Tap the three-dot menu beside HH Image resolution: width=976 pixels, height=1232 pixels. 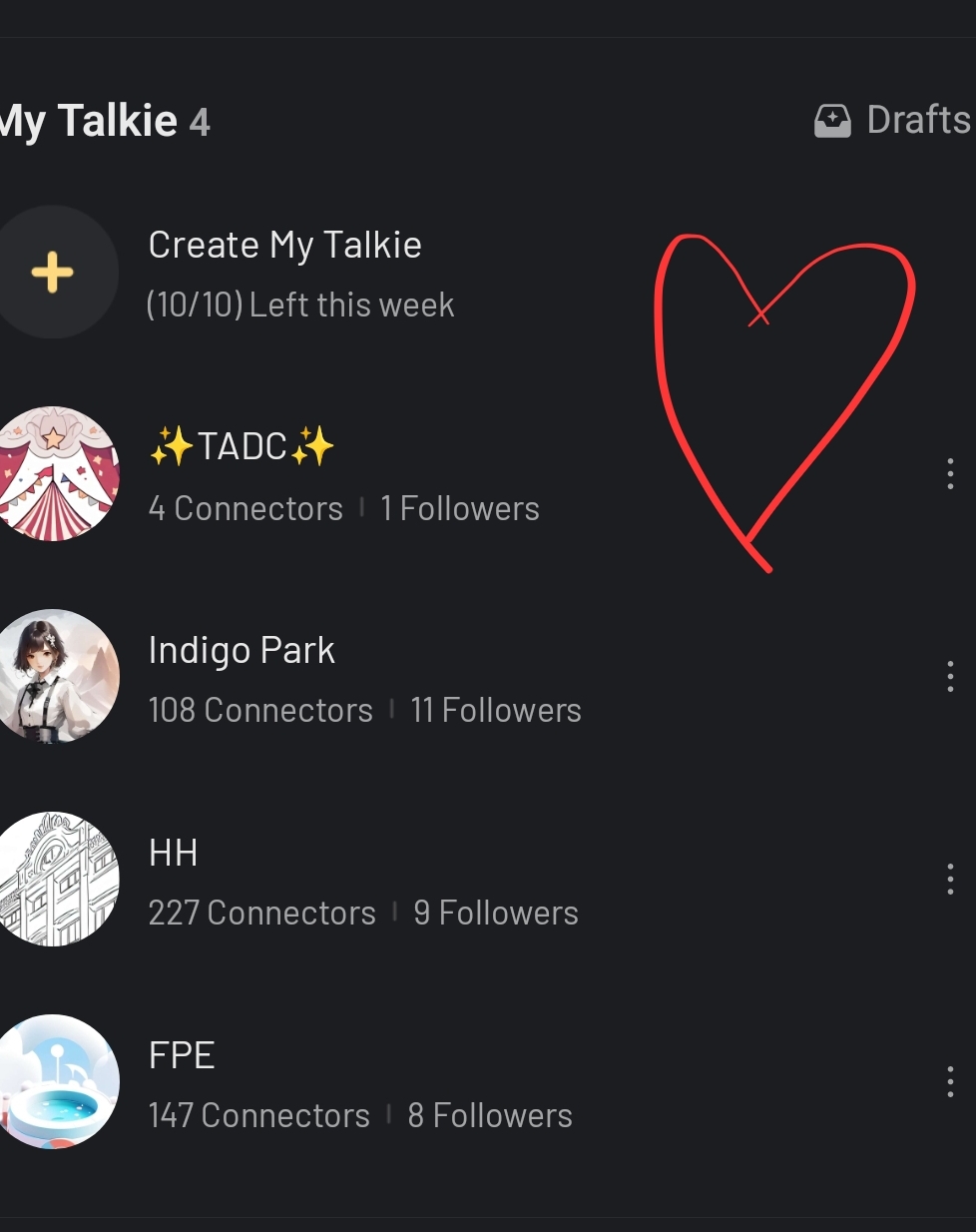coord(949,880)
